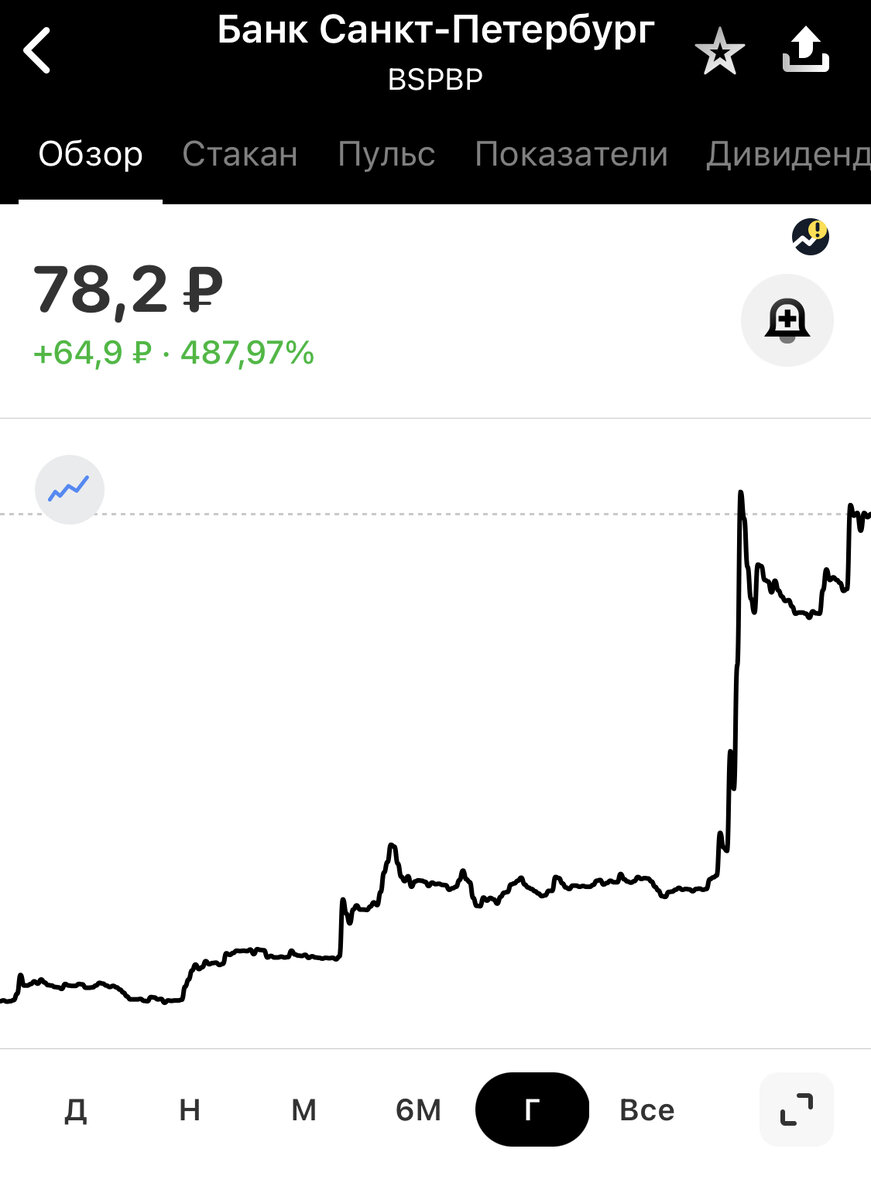
Task: Choose the 6М chart period
Action: tap(418, 1110)
